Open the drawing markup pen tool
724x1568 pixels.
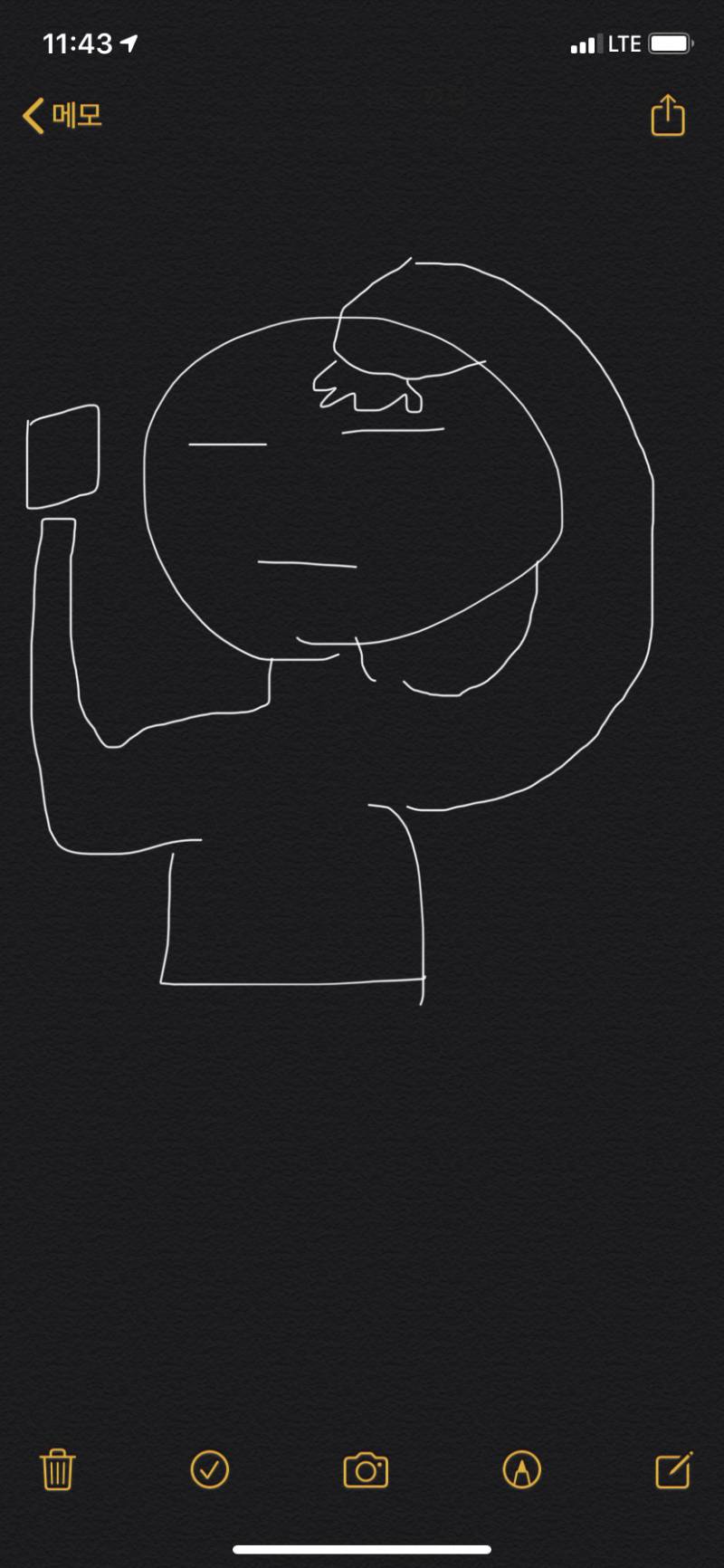(521, 1470)
